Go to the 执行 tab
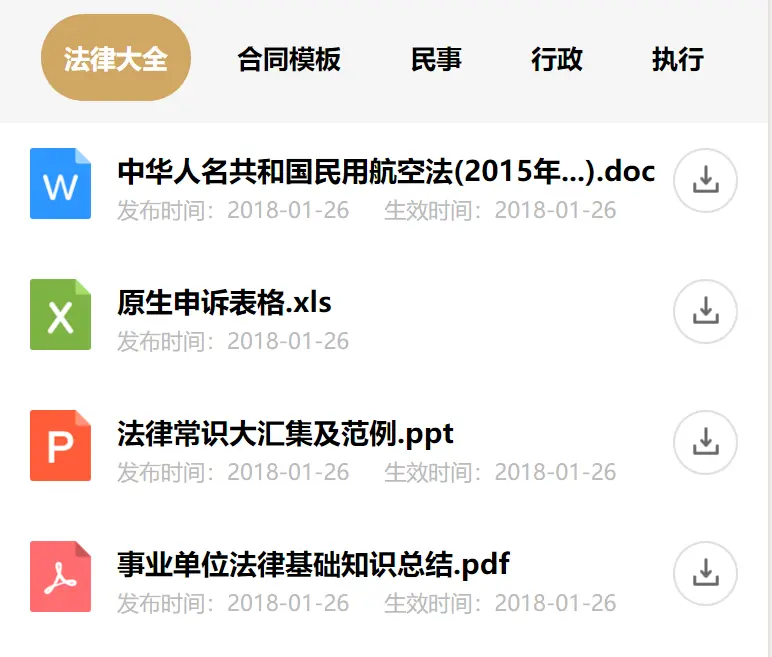Viewport: 772px width, 657px height. (x=677, y=59)
